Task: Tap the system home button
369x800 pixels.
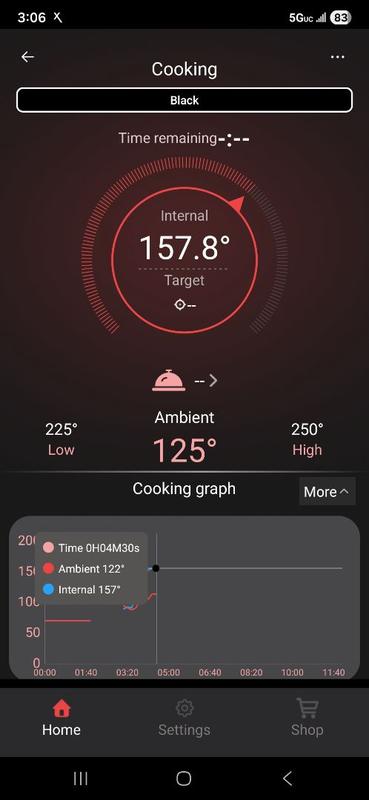Action: [184, 778]
